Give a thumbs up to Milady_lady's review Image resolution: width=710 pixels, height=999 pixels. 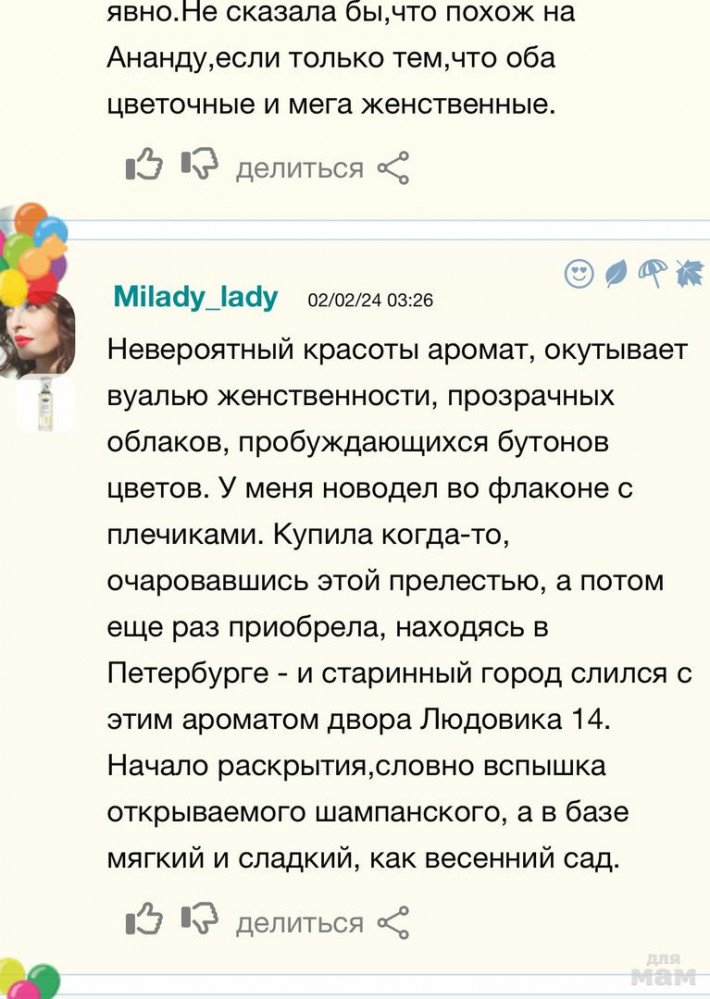pos(144,920)
